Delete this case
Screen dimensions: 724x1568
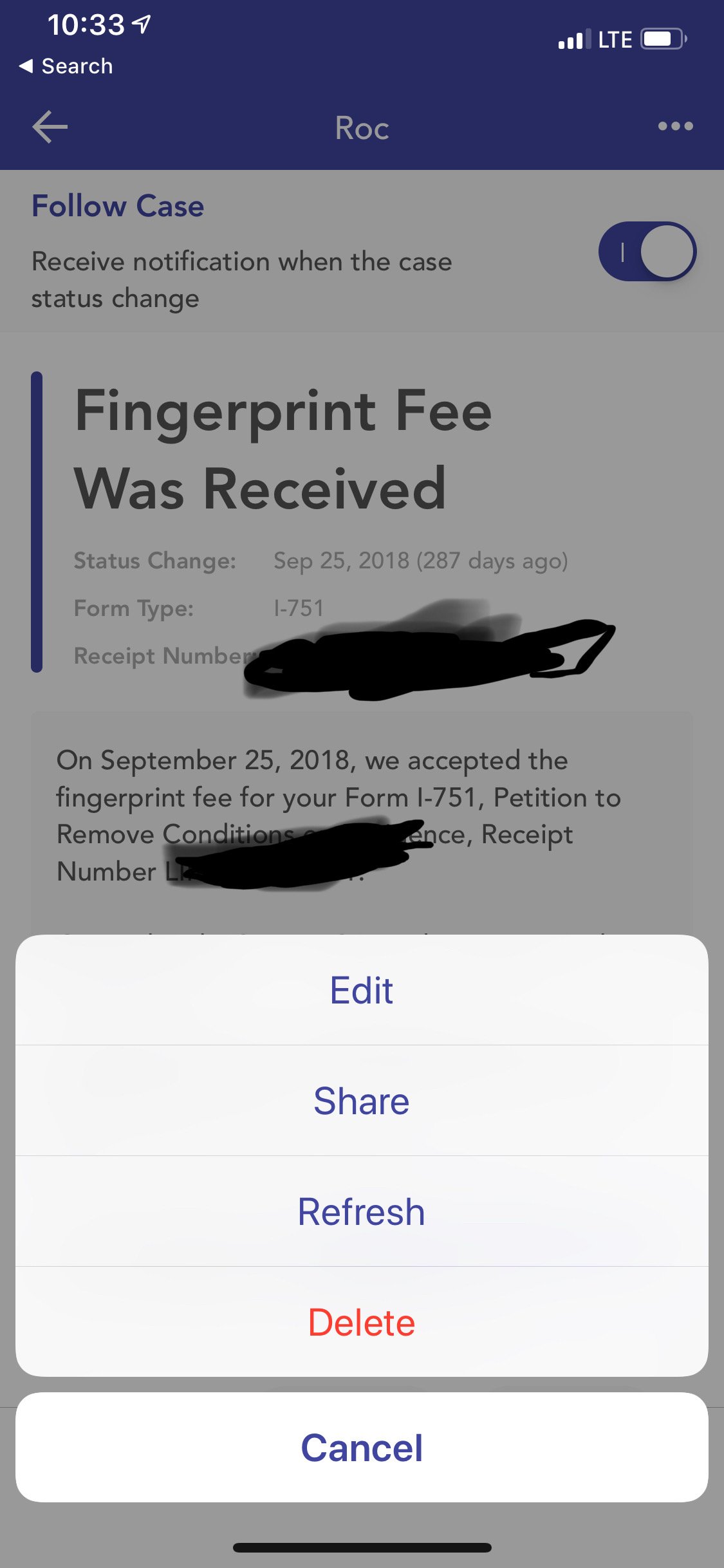click(x=362, y=1322)
